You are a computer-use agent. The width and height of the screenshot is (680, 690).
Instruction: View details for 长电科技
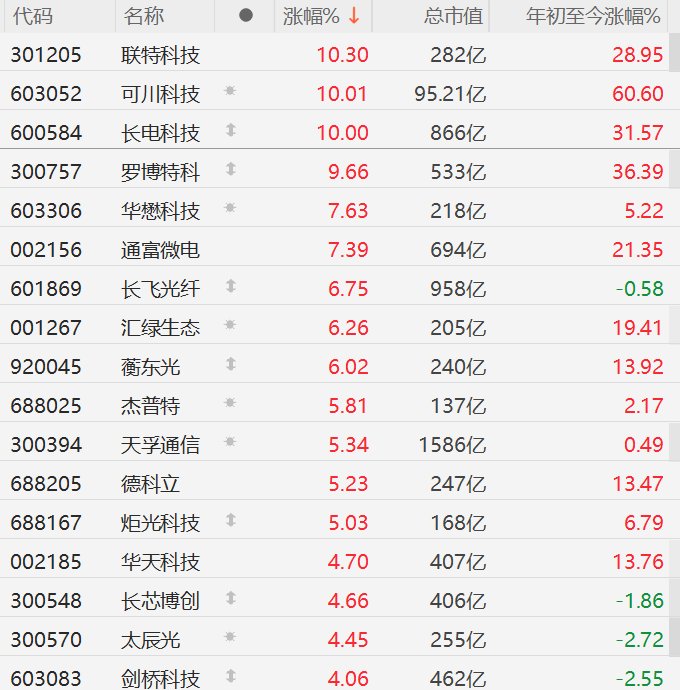tap(160, 133)
